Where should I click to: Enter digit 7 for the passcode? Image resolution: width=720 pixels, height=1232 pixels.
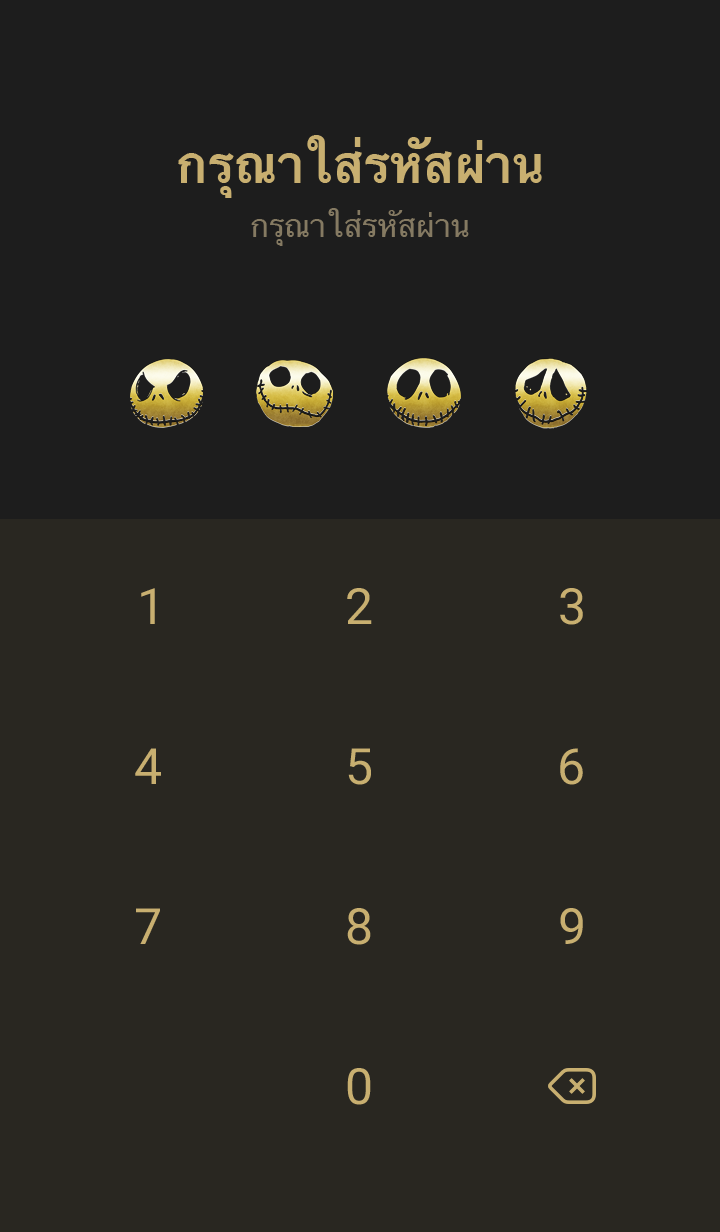click(148, 927)
